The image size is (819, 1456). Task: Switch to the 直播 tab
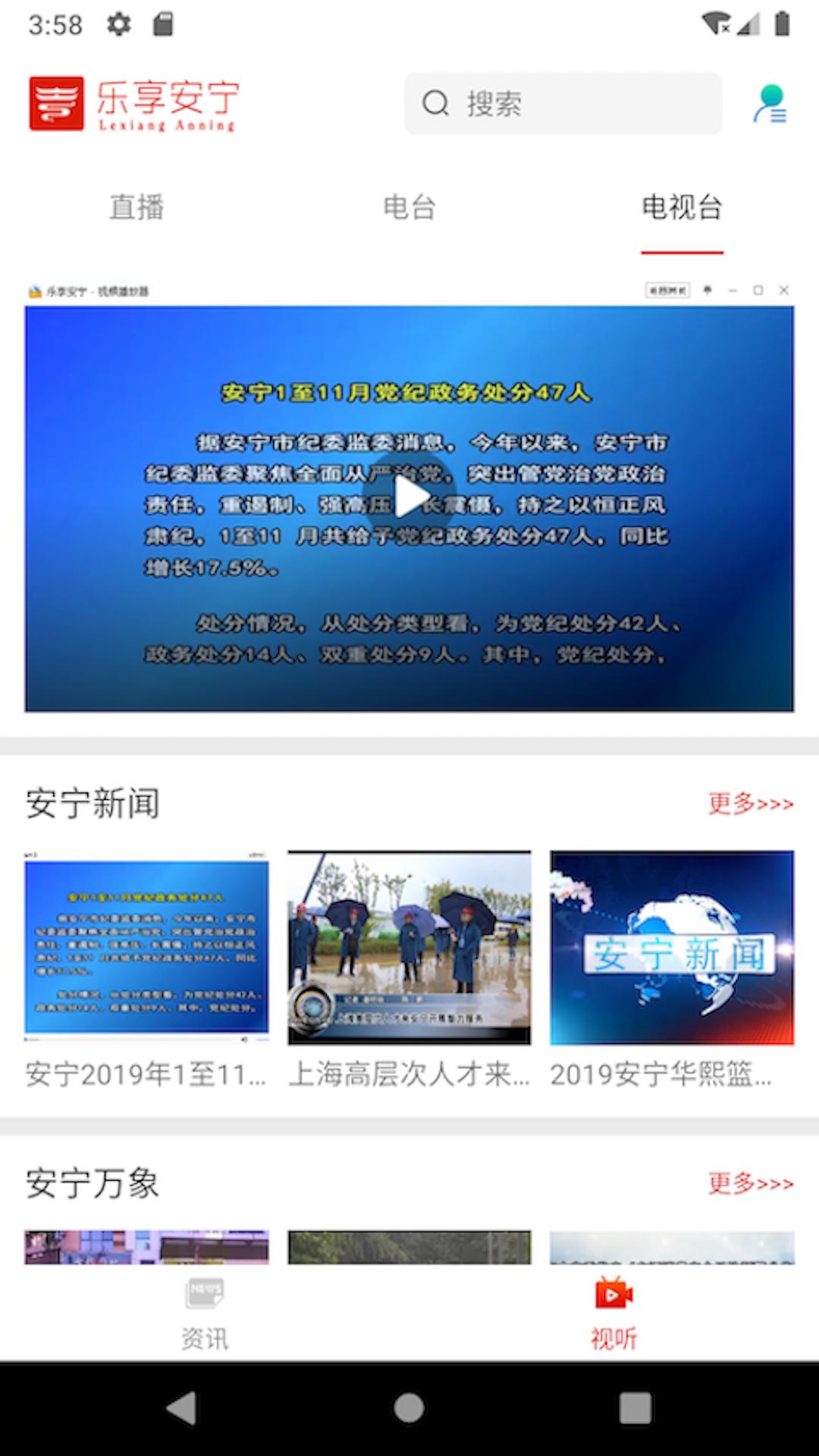pos(136,207)
